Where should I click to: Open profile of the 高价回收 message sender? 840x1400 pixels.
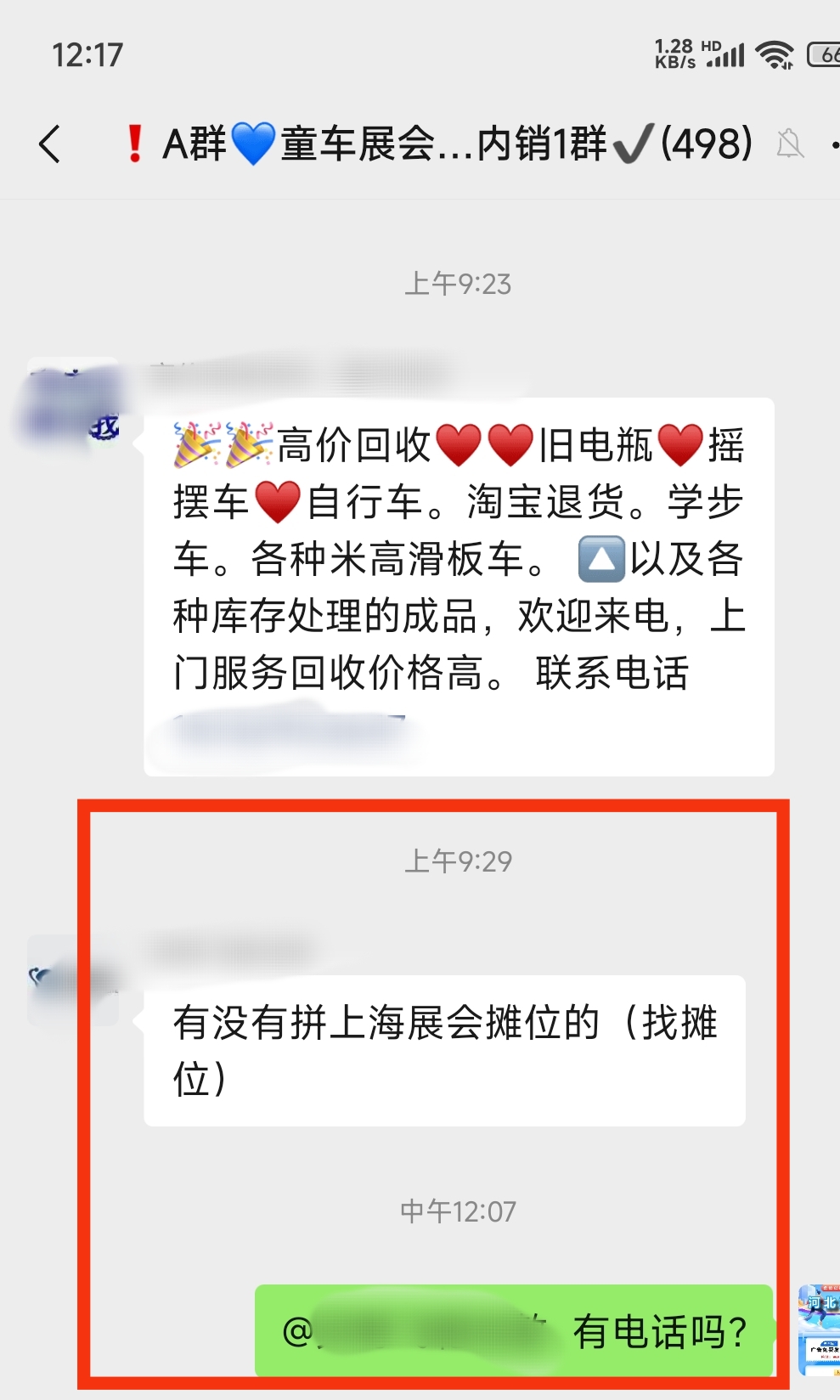[73, 403]
